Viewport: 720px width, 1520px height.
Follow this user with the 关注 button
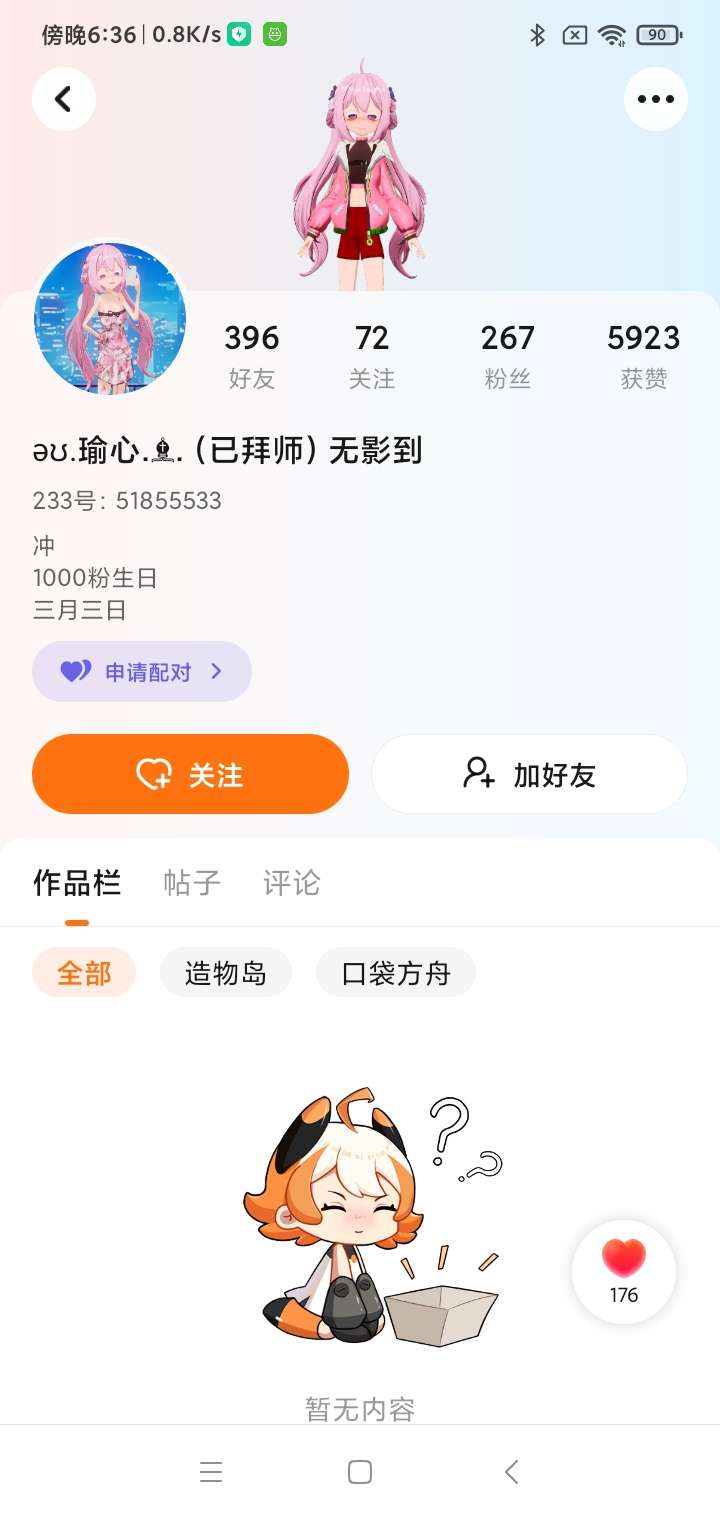click(190, 774)
